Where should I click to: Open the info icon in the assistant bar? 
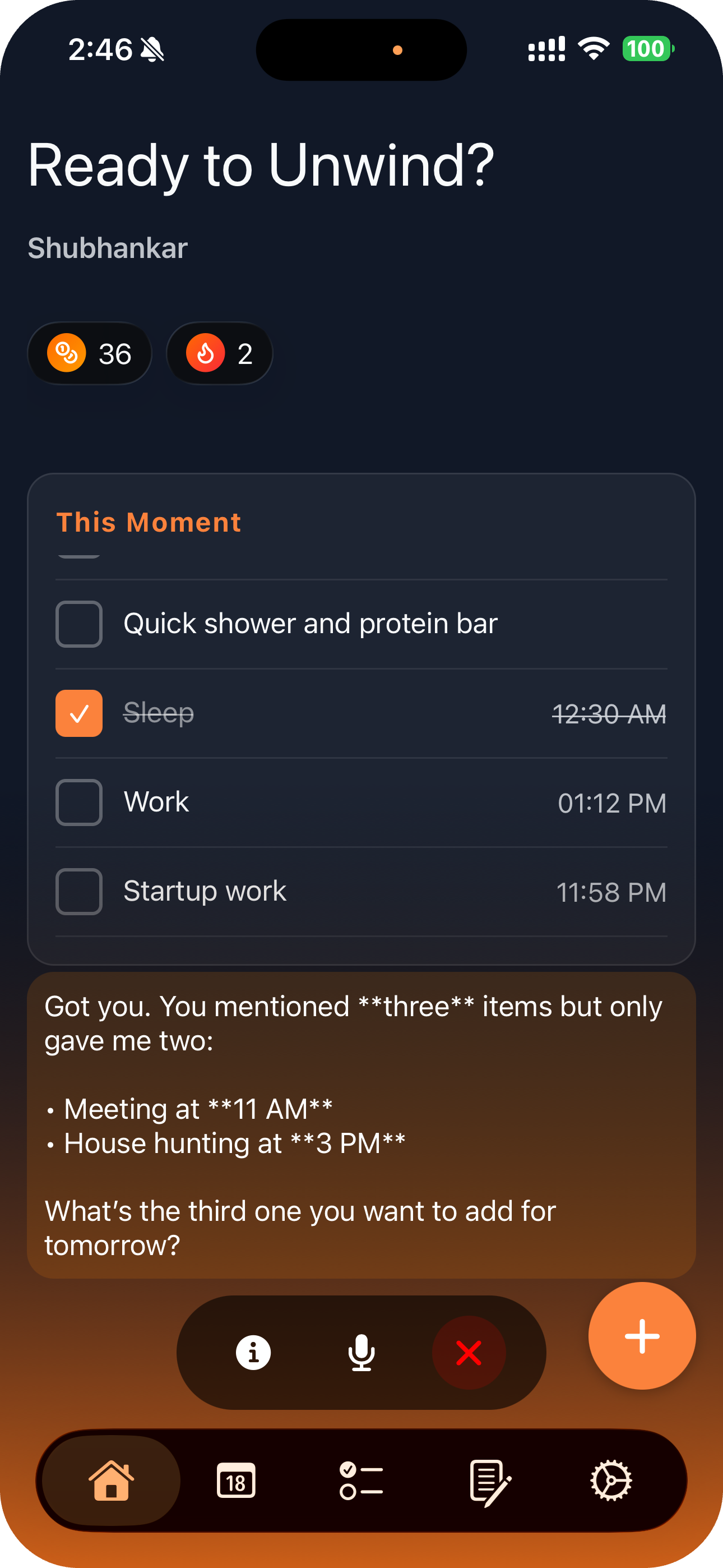pyautogui.click(x=253, y=1353)
